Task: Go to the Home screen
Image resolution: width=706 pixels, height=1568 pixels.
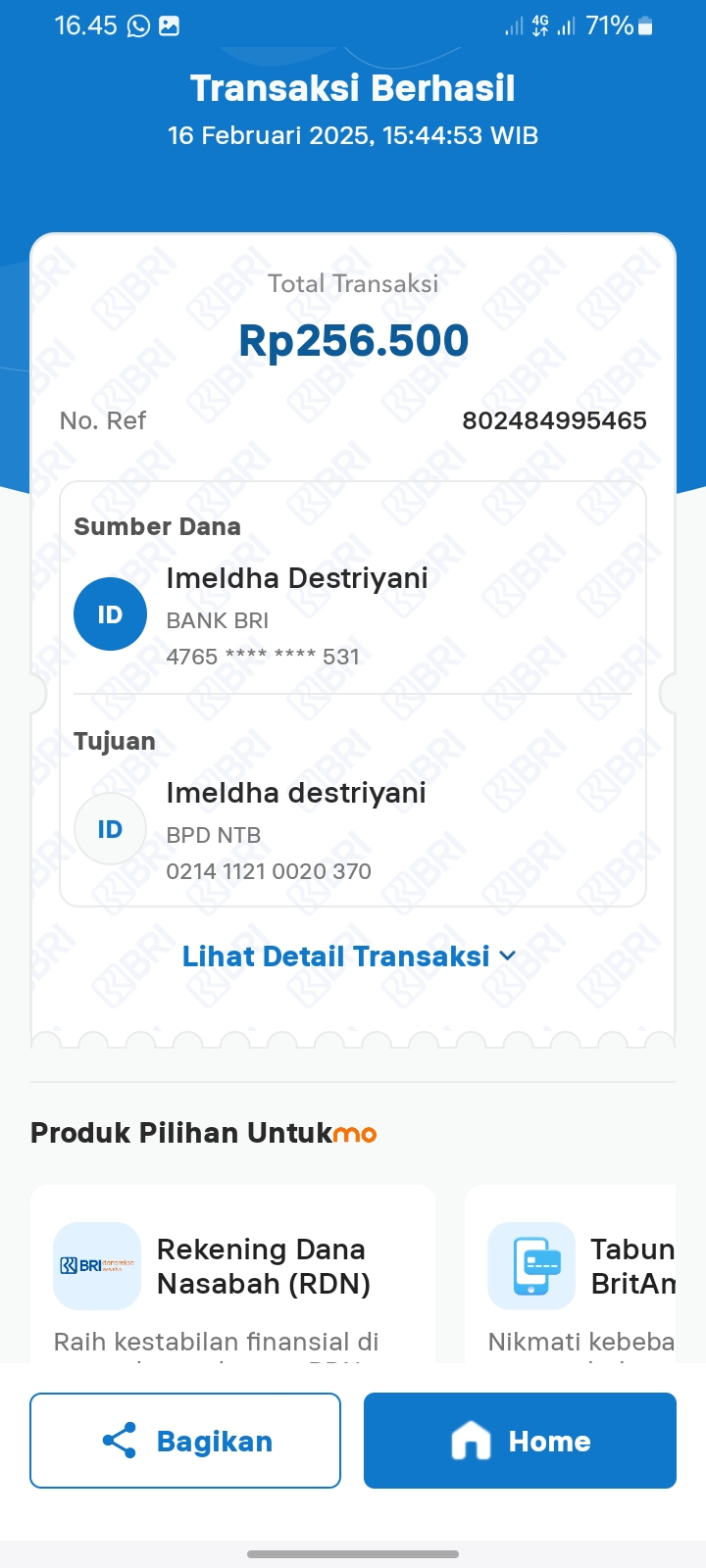Action: coord(520,1441)
